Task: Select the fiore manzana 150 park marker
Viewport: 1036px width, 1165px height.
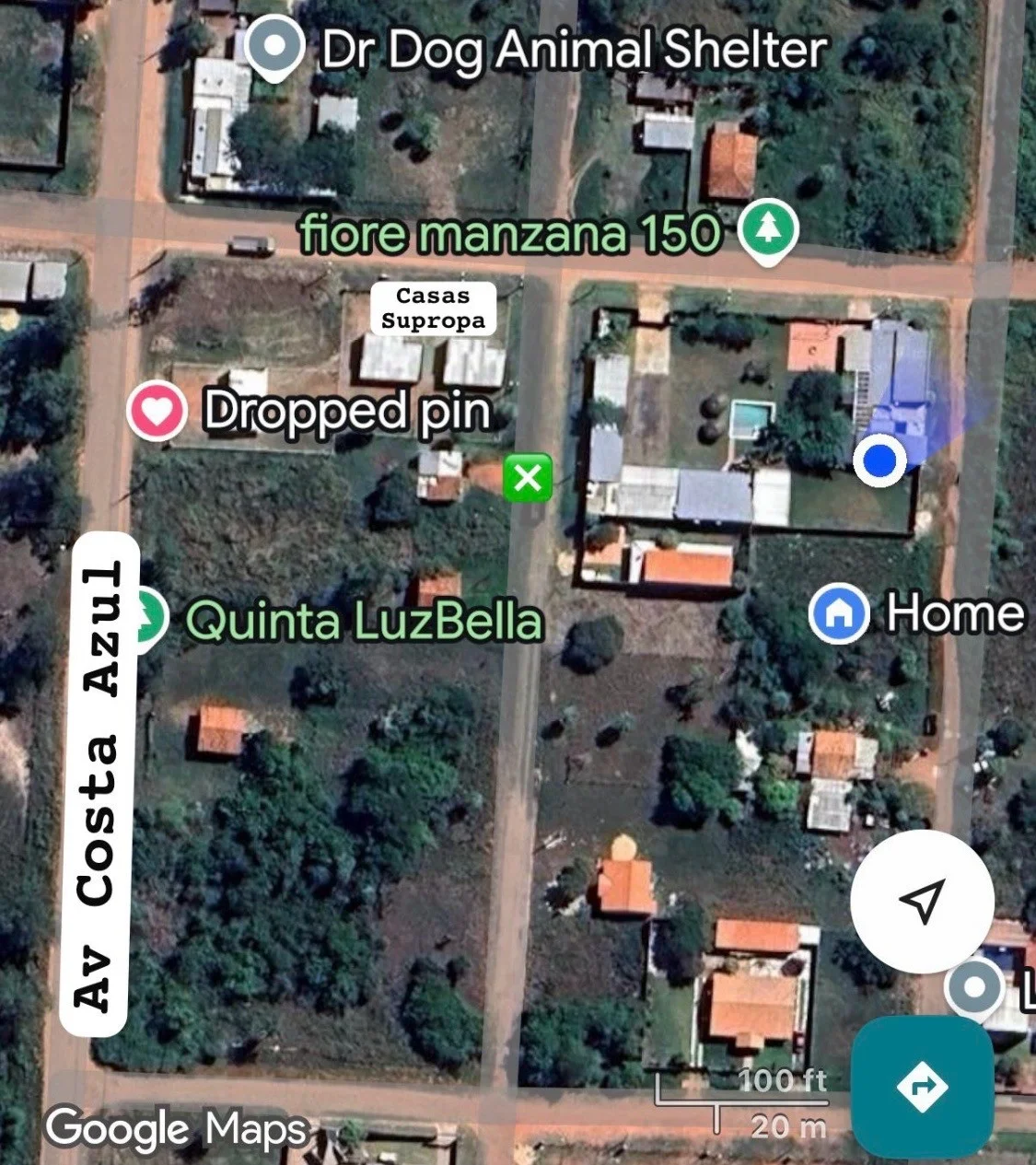Action: click(768, 229)
